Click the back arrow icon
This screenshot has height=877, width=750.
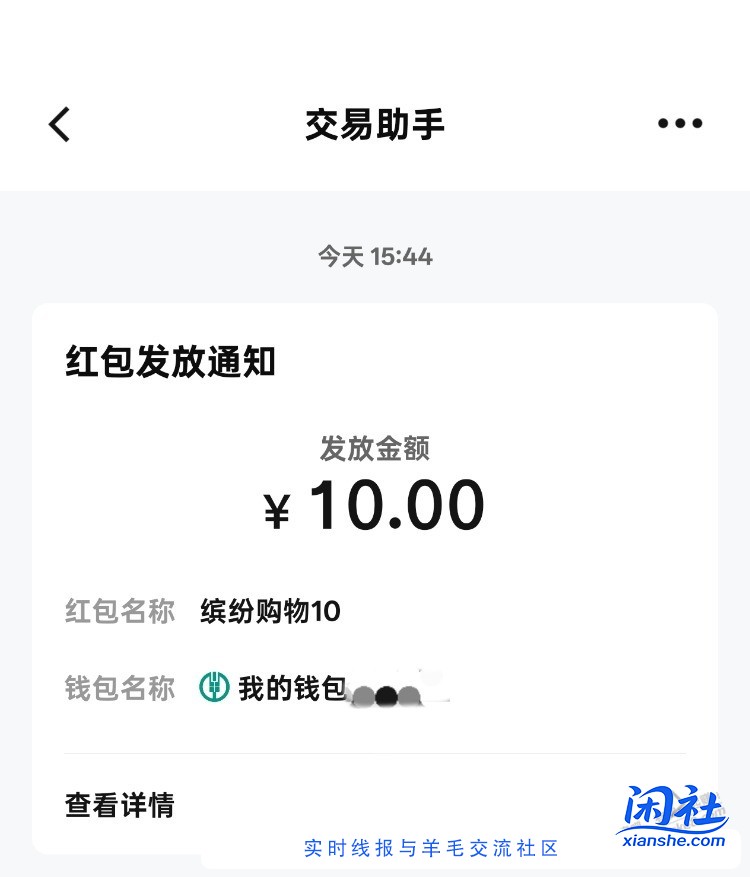58,124
